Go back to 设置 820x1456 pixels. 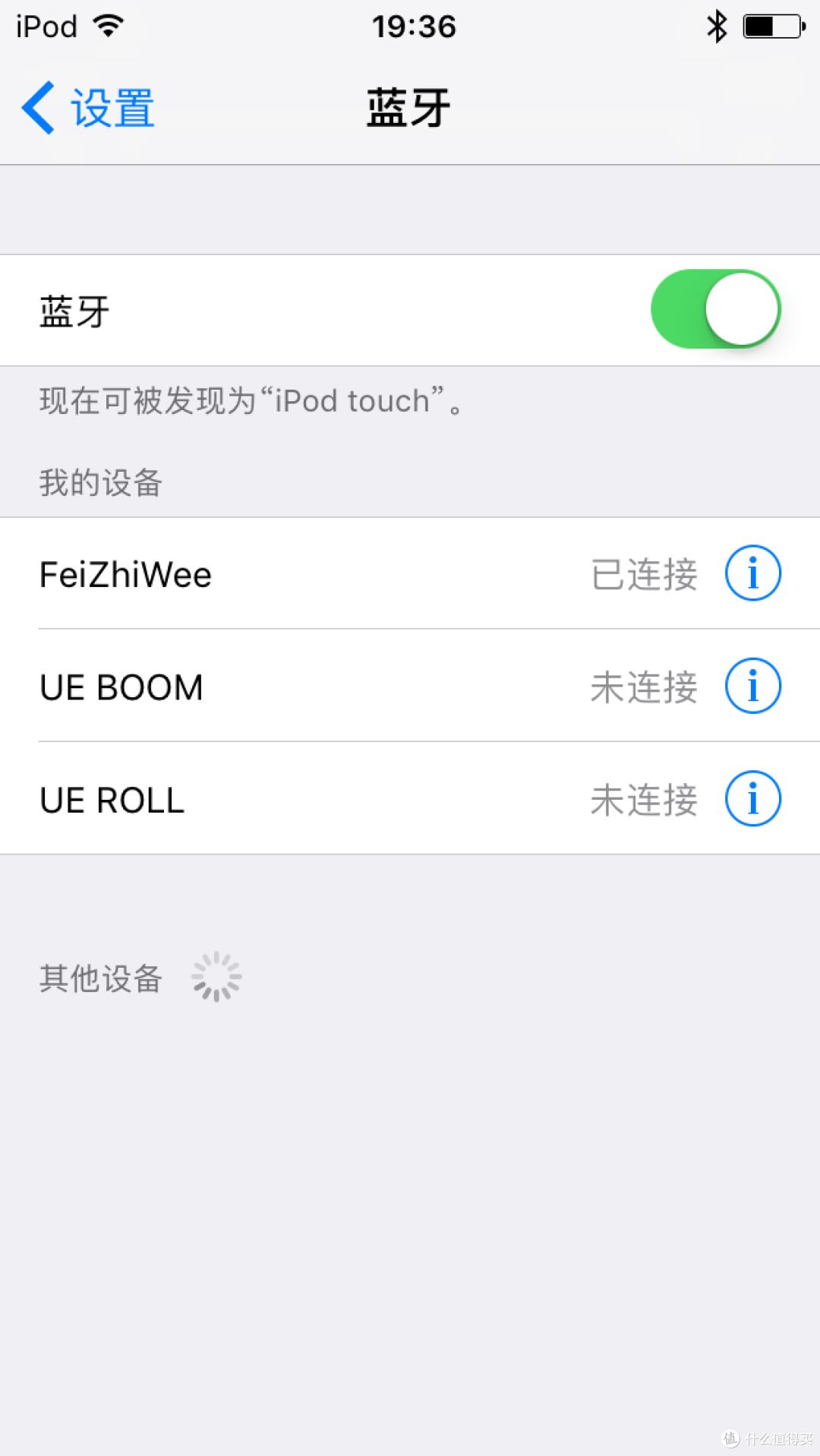[88, 108]
